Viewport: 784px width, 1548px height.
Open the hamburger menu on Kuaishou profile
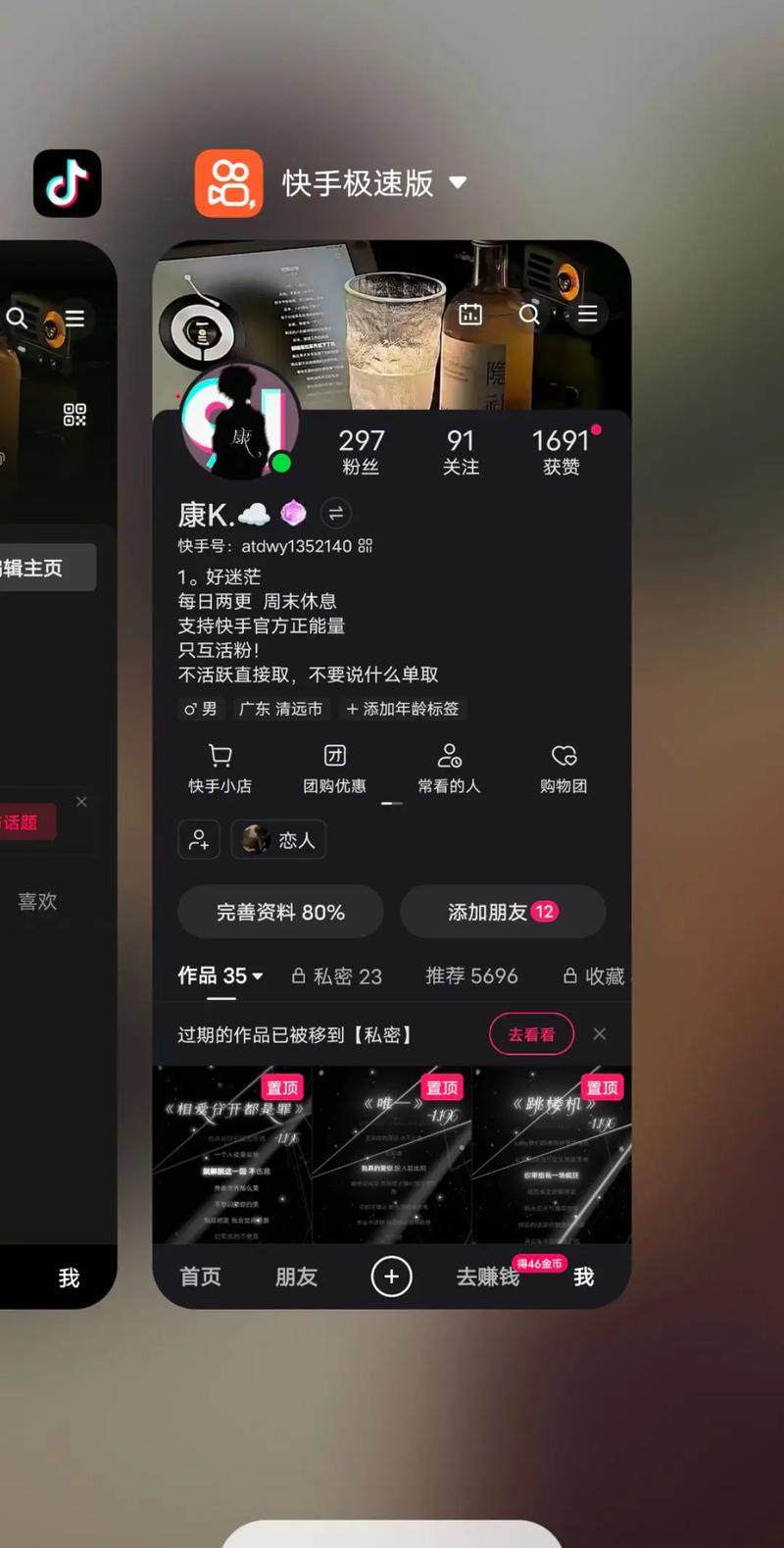pyautogui.click(x=588, y=314)
